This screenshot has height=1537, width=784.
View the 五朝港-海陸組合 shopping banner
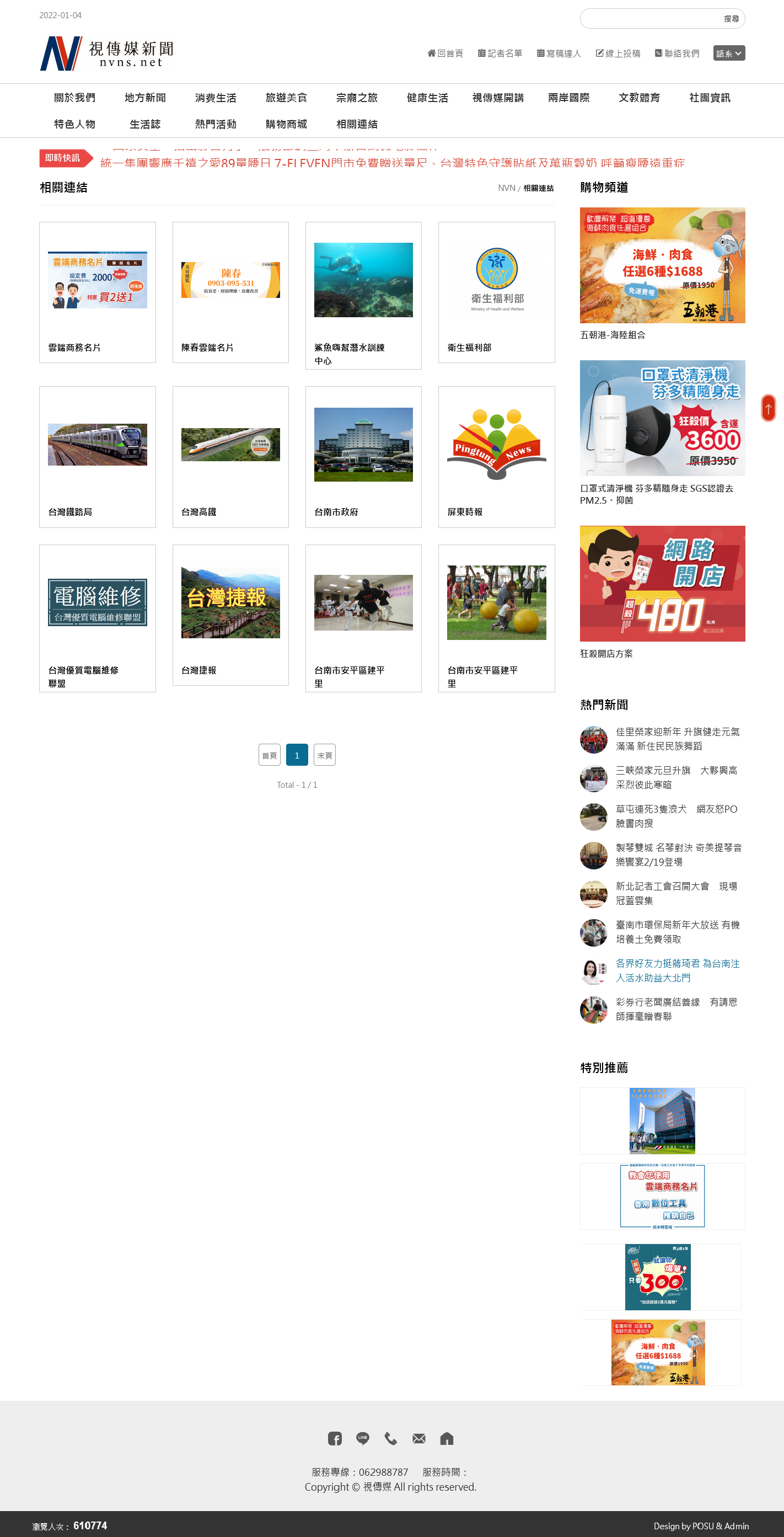662,265
